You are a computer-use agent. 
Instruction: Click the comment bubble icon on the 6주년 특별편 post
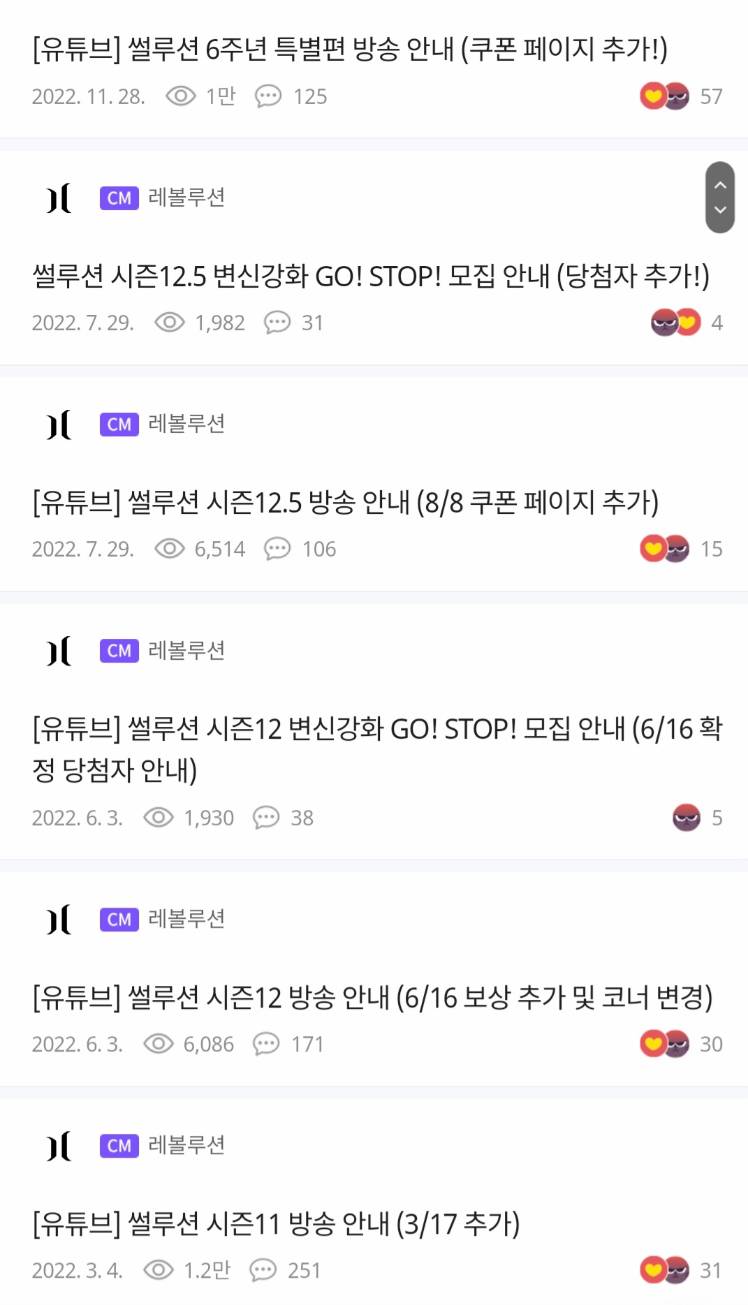pyautogui.click(x=266, y=97)
